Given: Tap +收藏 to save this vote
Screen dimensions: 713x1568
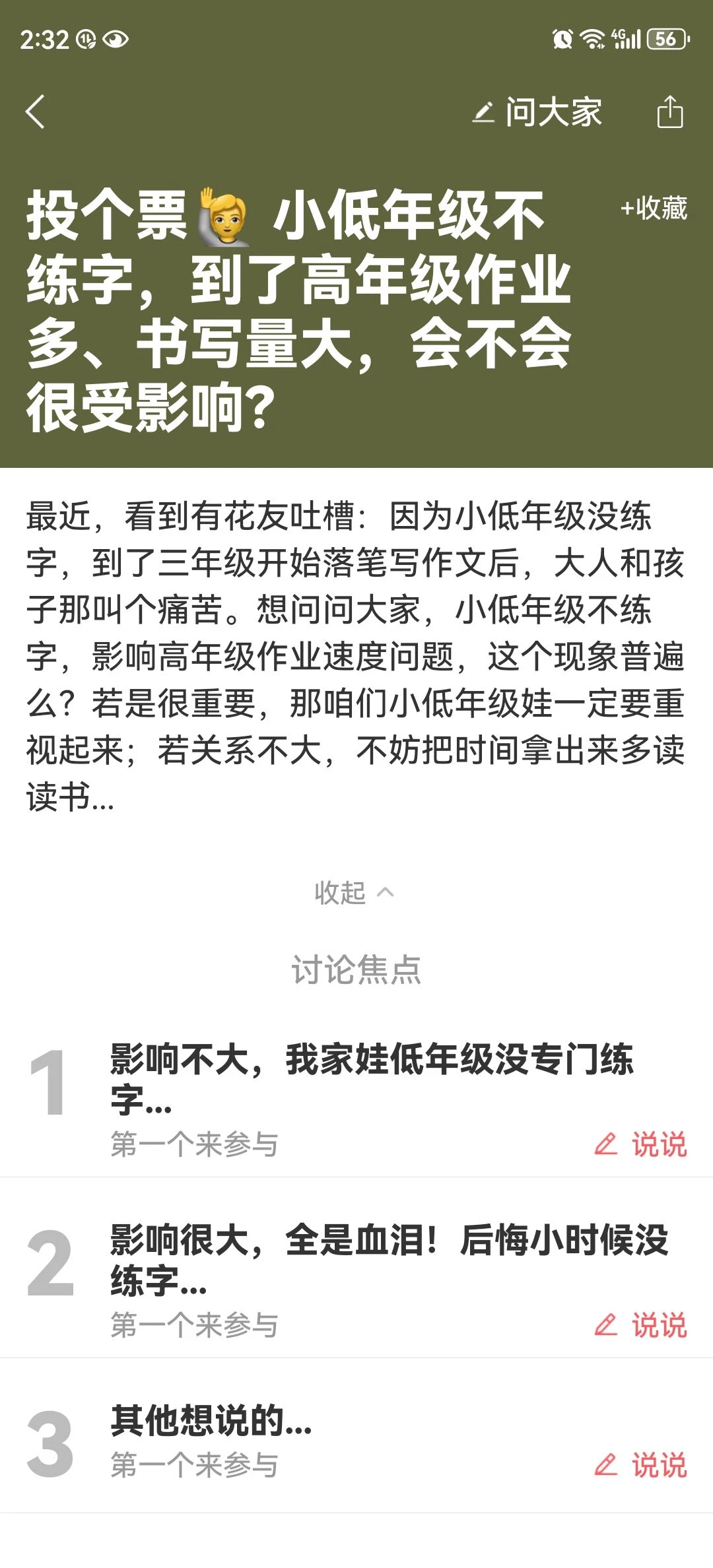Looking at the screenshot, I should point(654,208).
